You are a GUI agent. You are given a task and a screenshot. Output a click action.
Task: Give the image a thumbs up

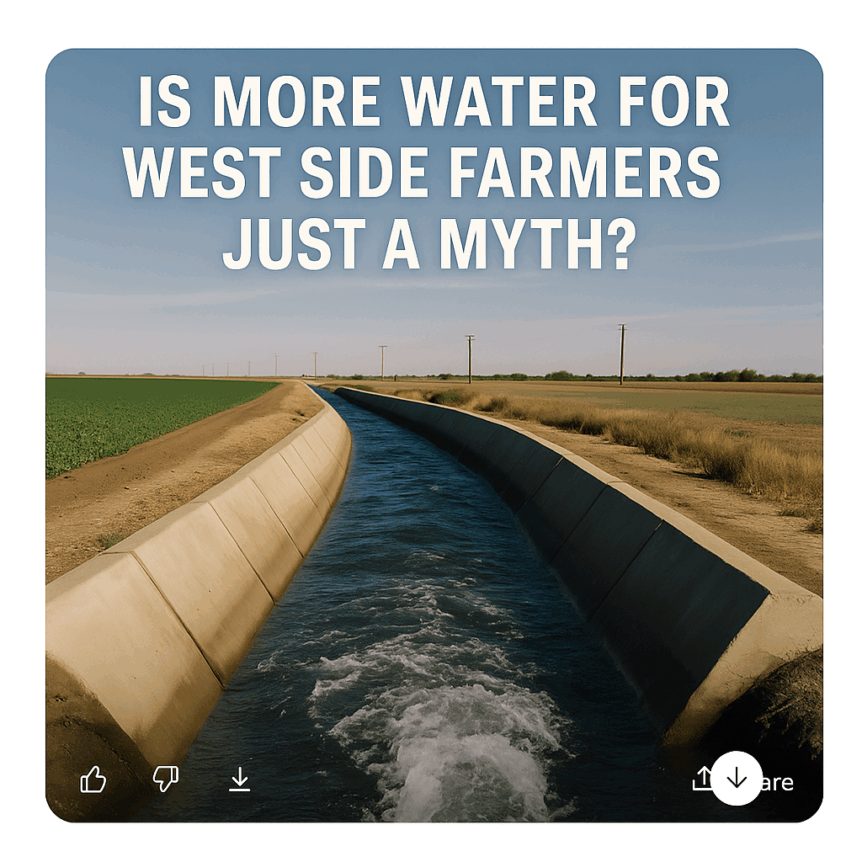pyautogui.click(x=93, y=780)
